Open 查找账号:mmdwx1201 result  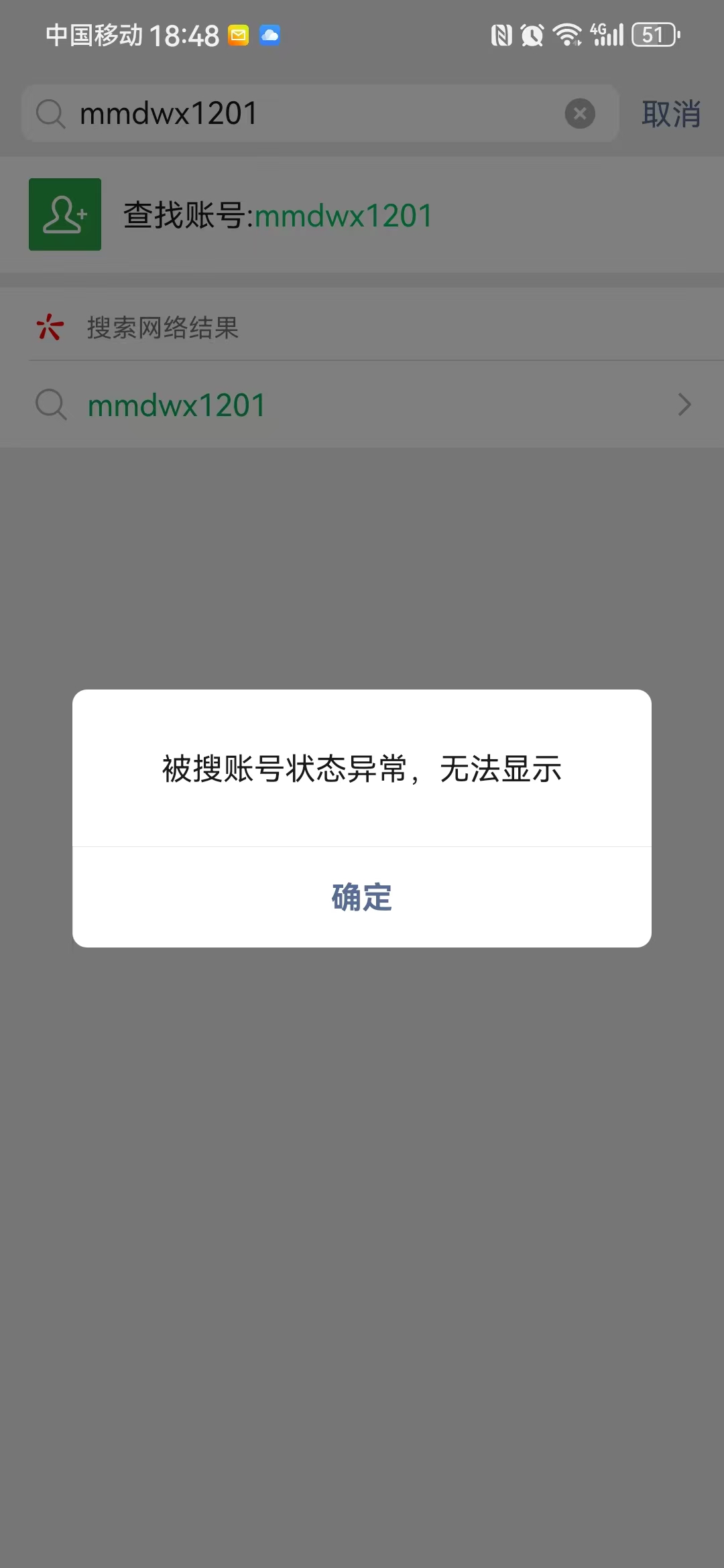[278, 216]
